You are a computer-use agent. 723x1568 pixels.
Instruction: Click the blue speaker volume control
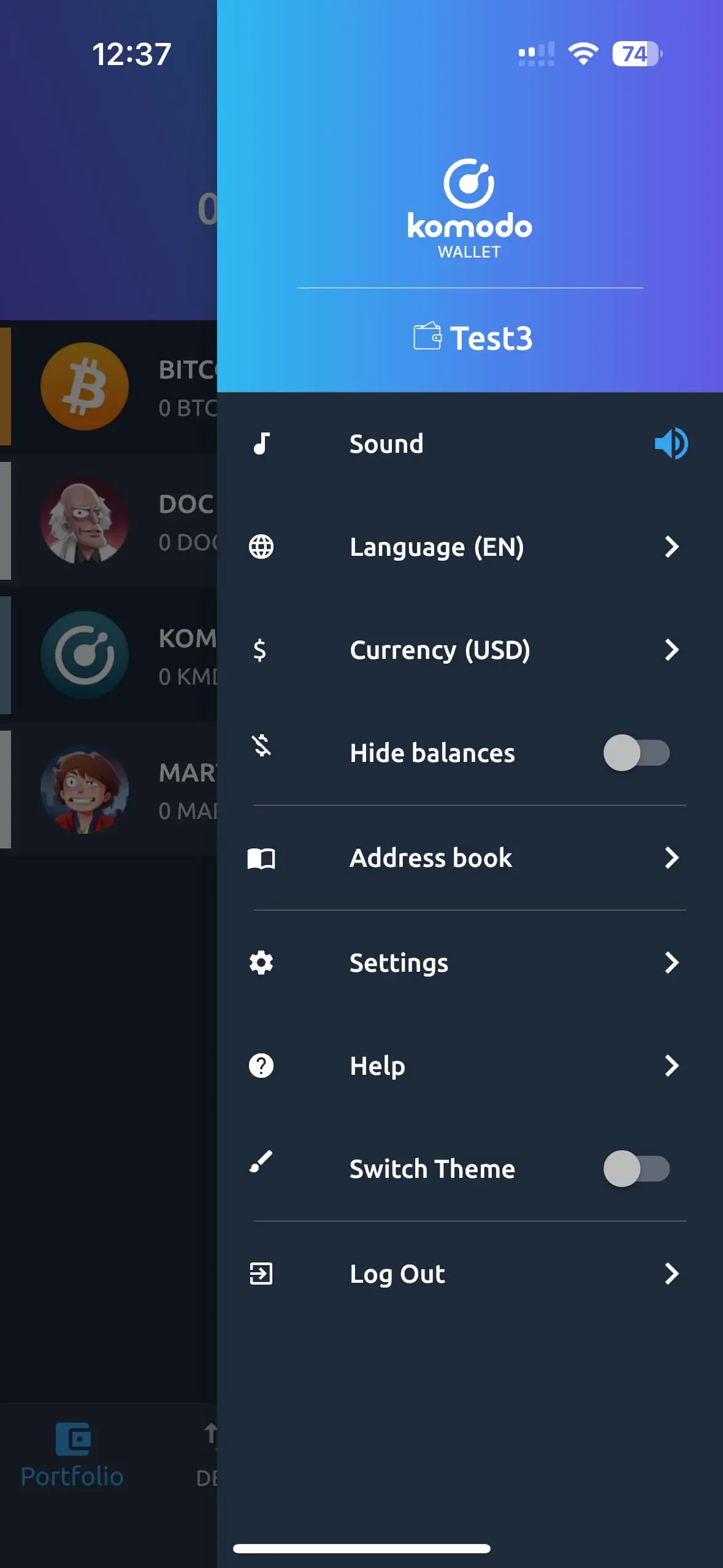(671, 444)
